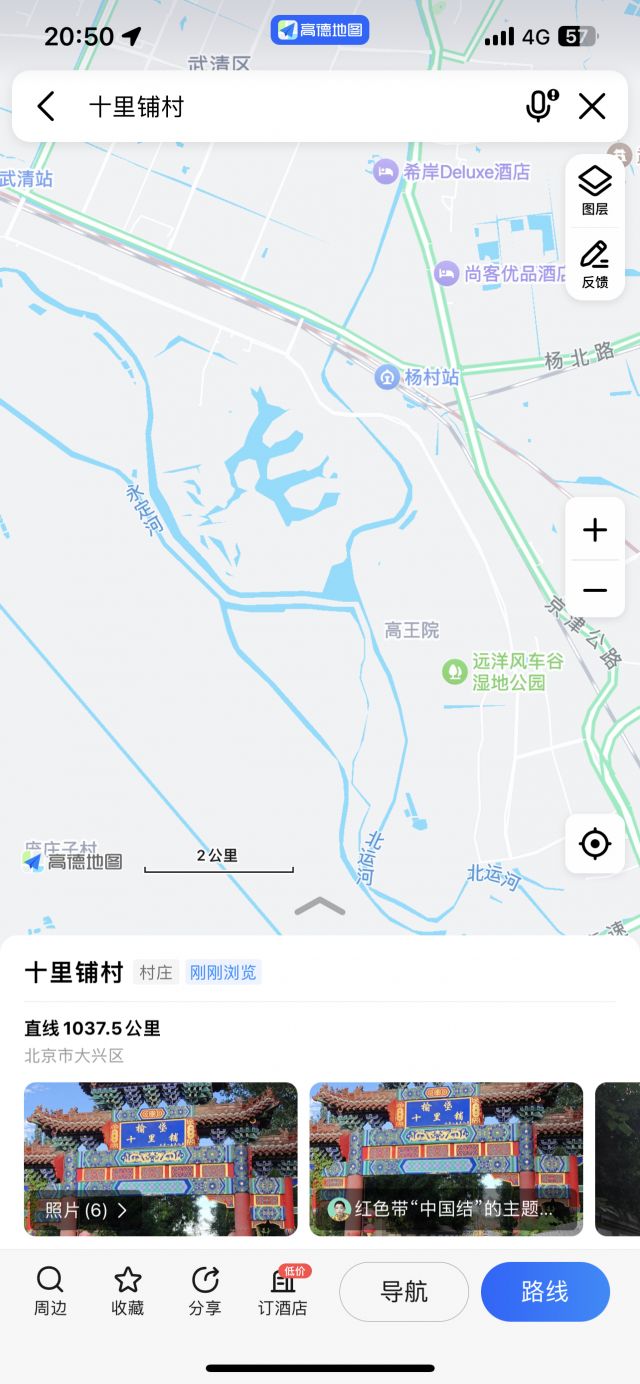View the 红色带"中国结" themed photo
The width and height of the screenshot is (640, 1384).
coord(446,1159)
